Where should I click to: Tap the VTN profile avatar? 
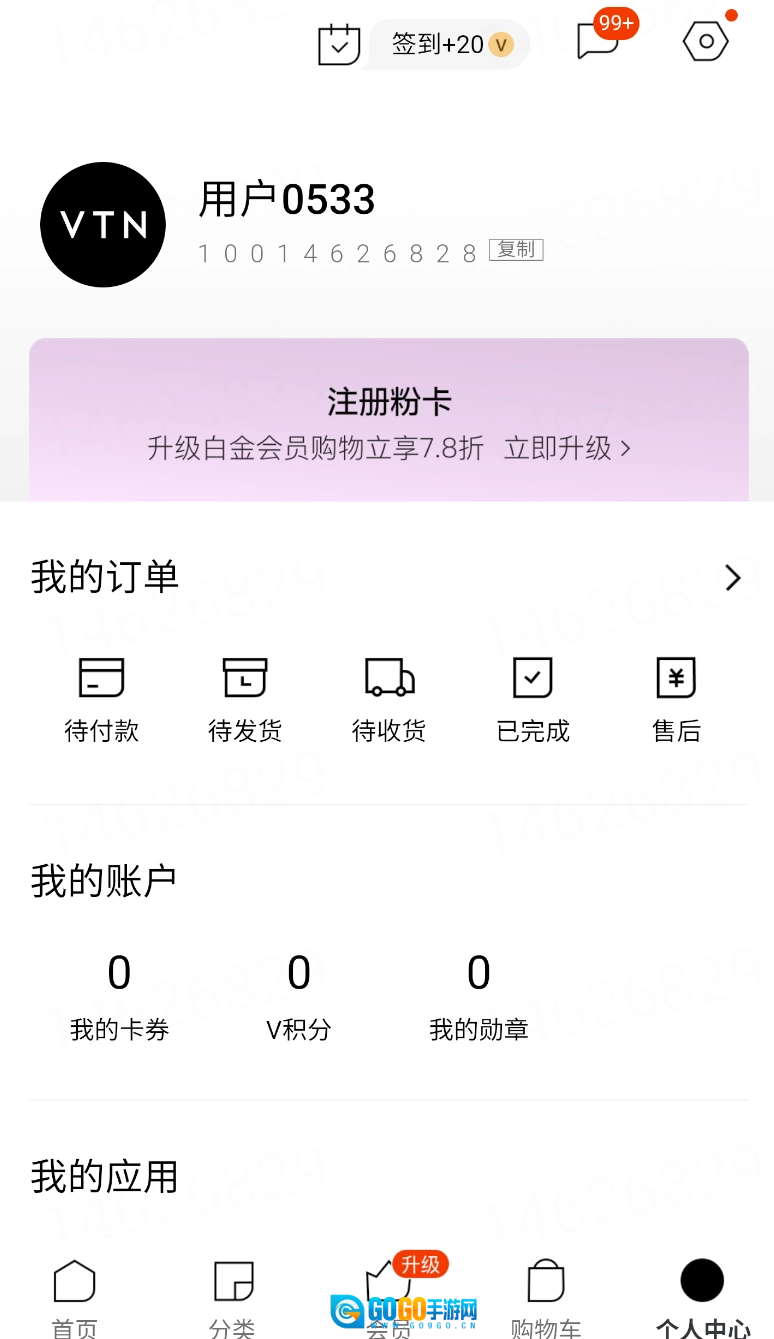pyautogui.click(x=102, y=224)
